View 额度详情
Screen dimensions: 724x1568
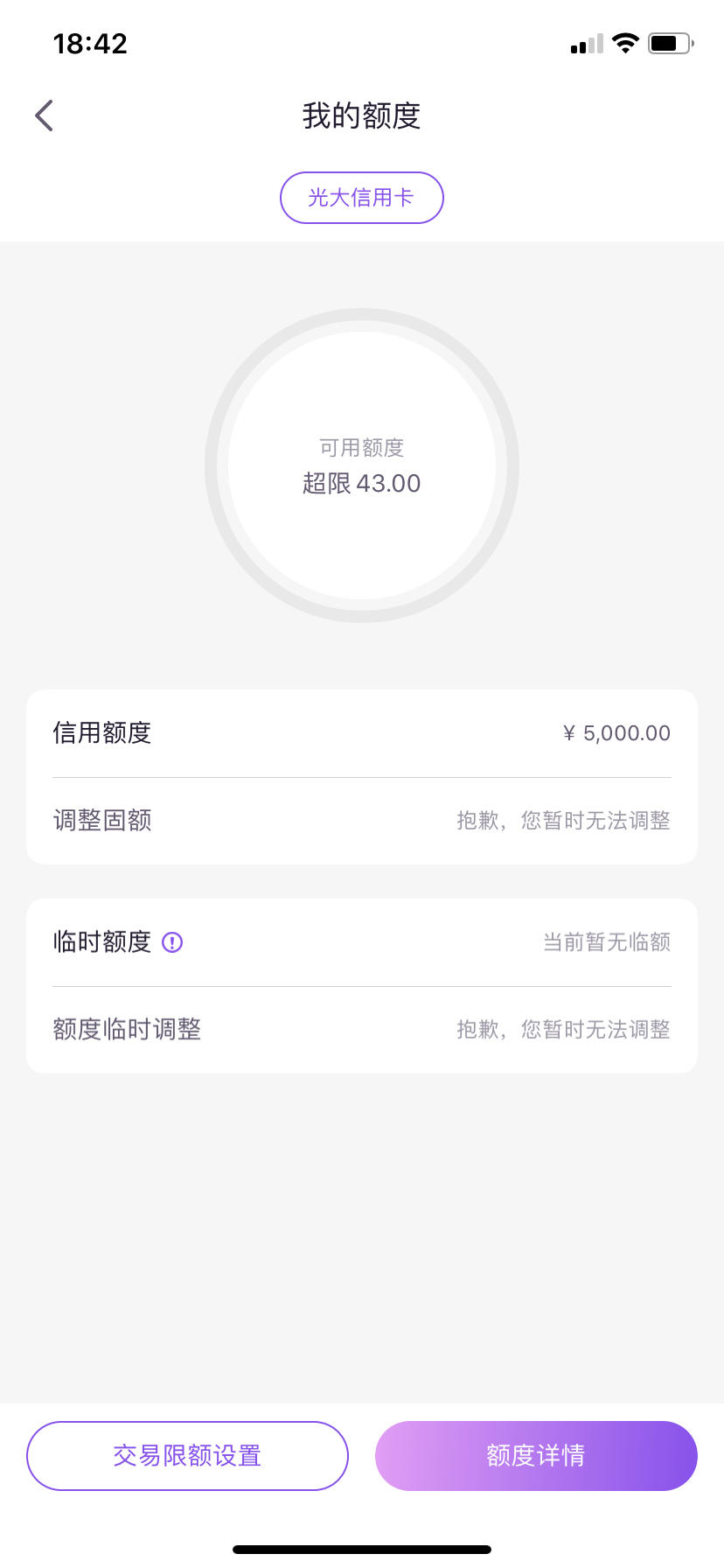coord(536,1456)
